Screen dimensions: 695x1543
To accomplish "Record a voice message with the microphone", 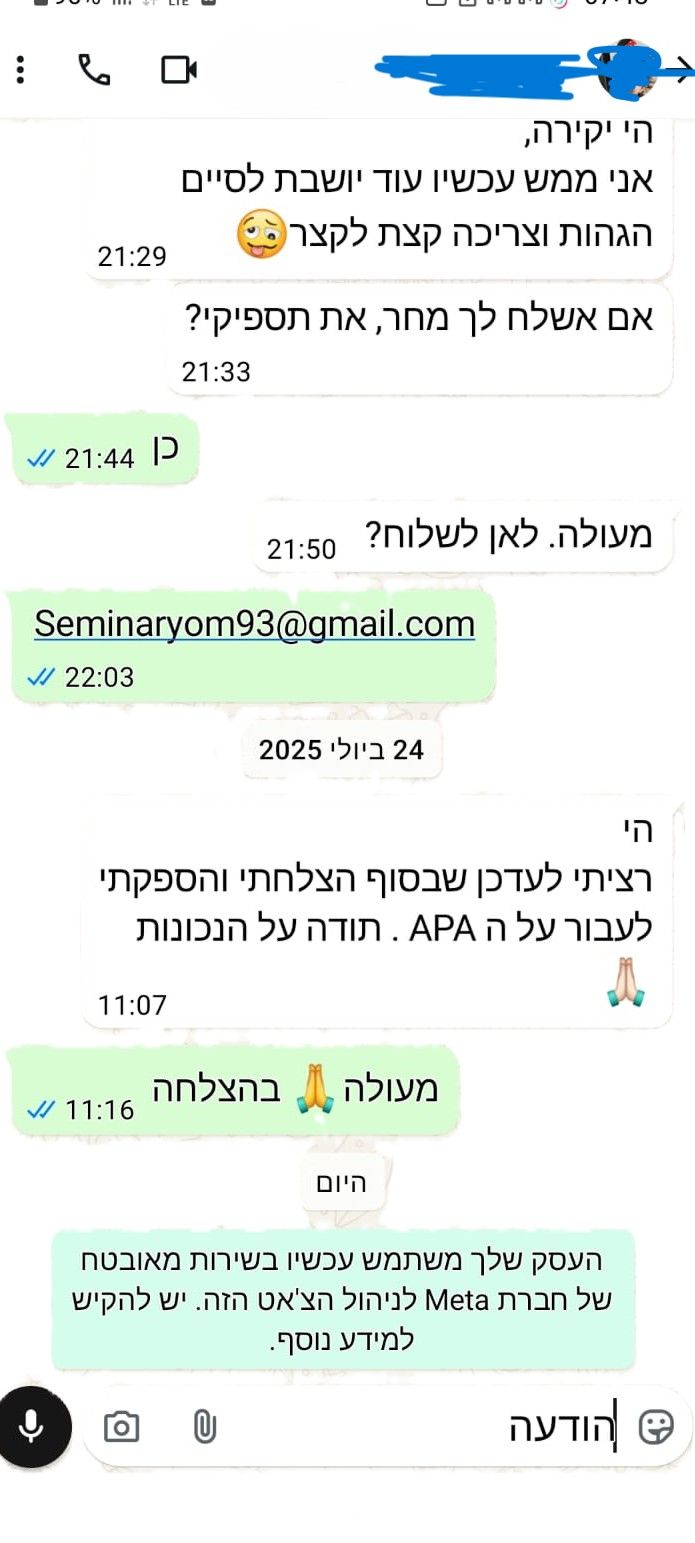I will click(x=32, y=1426).
